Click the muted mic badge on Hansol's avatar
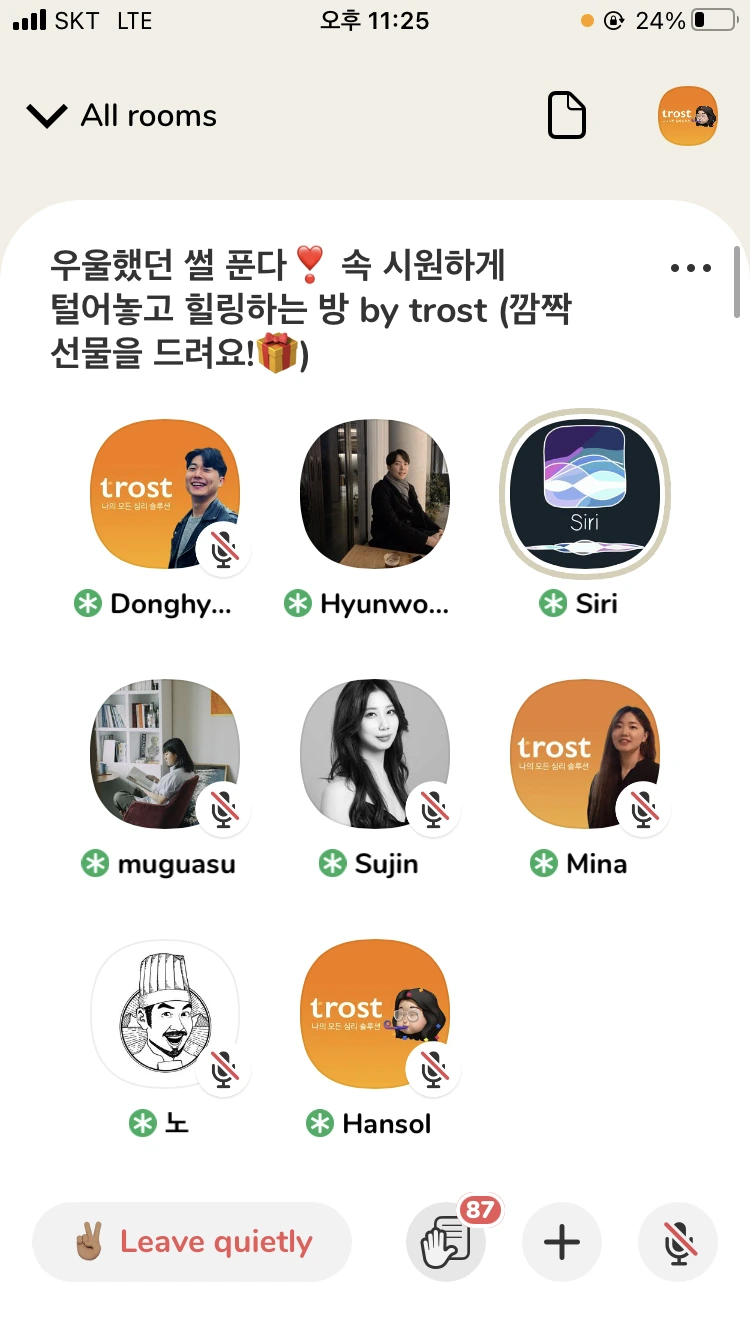Image resolution: width=750 pixels, height=1334 pixels. click(432, 1068)
